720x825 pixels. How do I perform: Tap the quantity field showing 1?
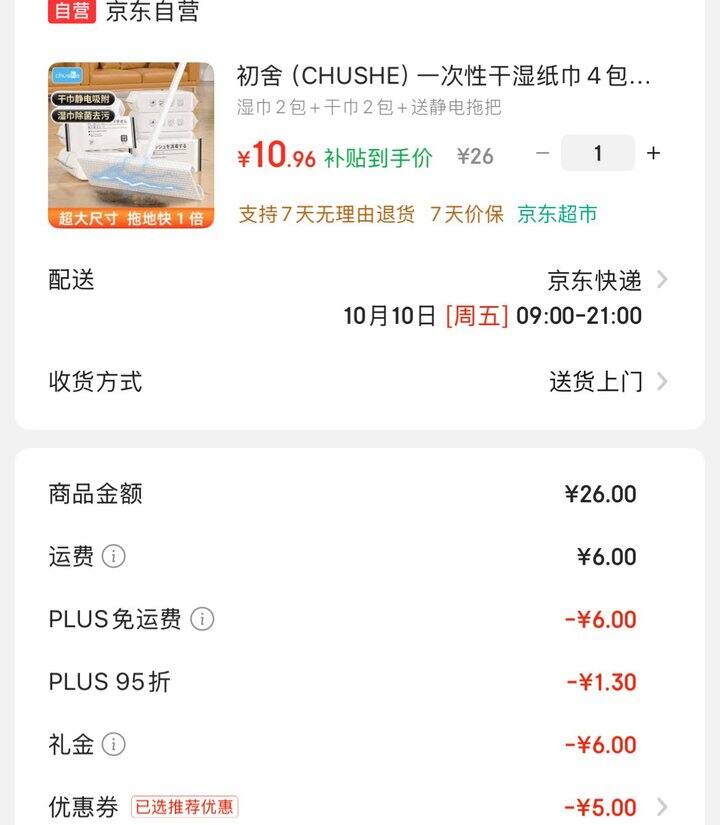tap(598, 153)
